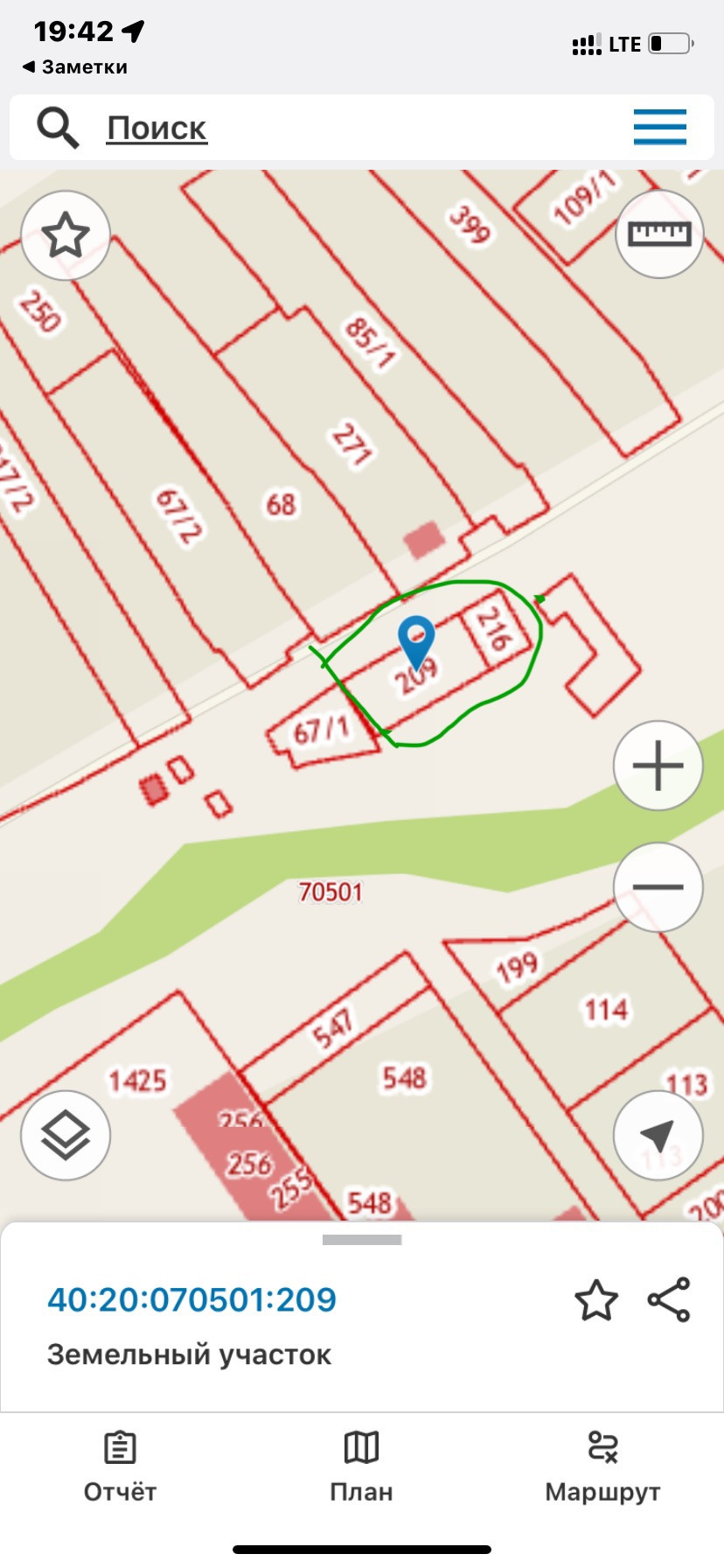Open the Поиск search field

pos(157,129)
